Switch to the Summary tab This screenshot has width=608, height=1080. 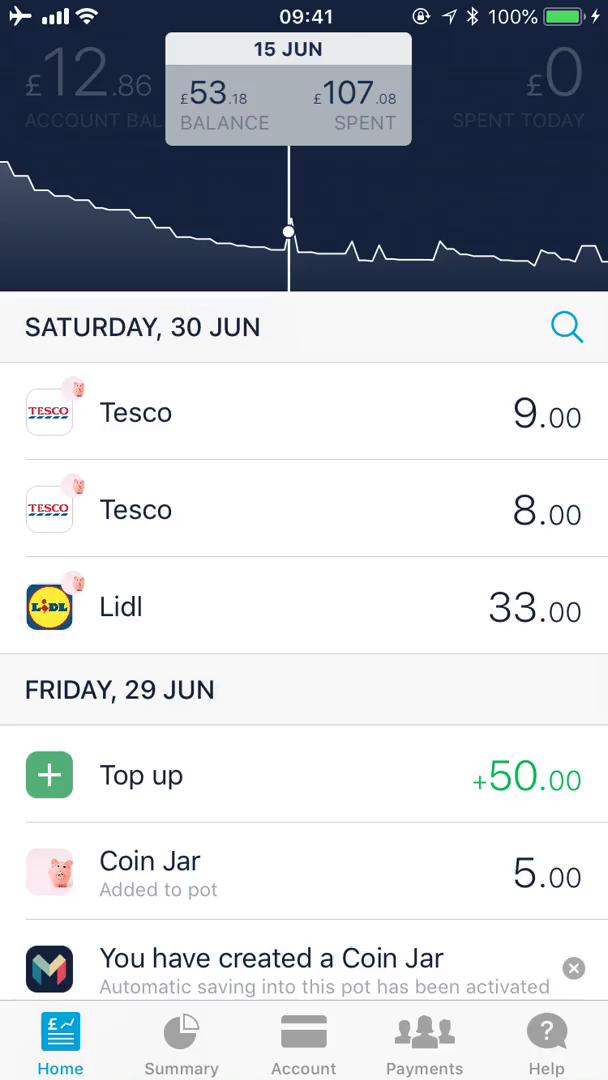point(181,1043)
